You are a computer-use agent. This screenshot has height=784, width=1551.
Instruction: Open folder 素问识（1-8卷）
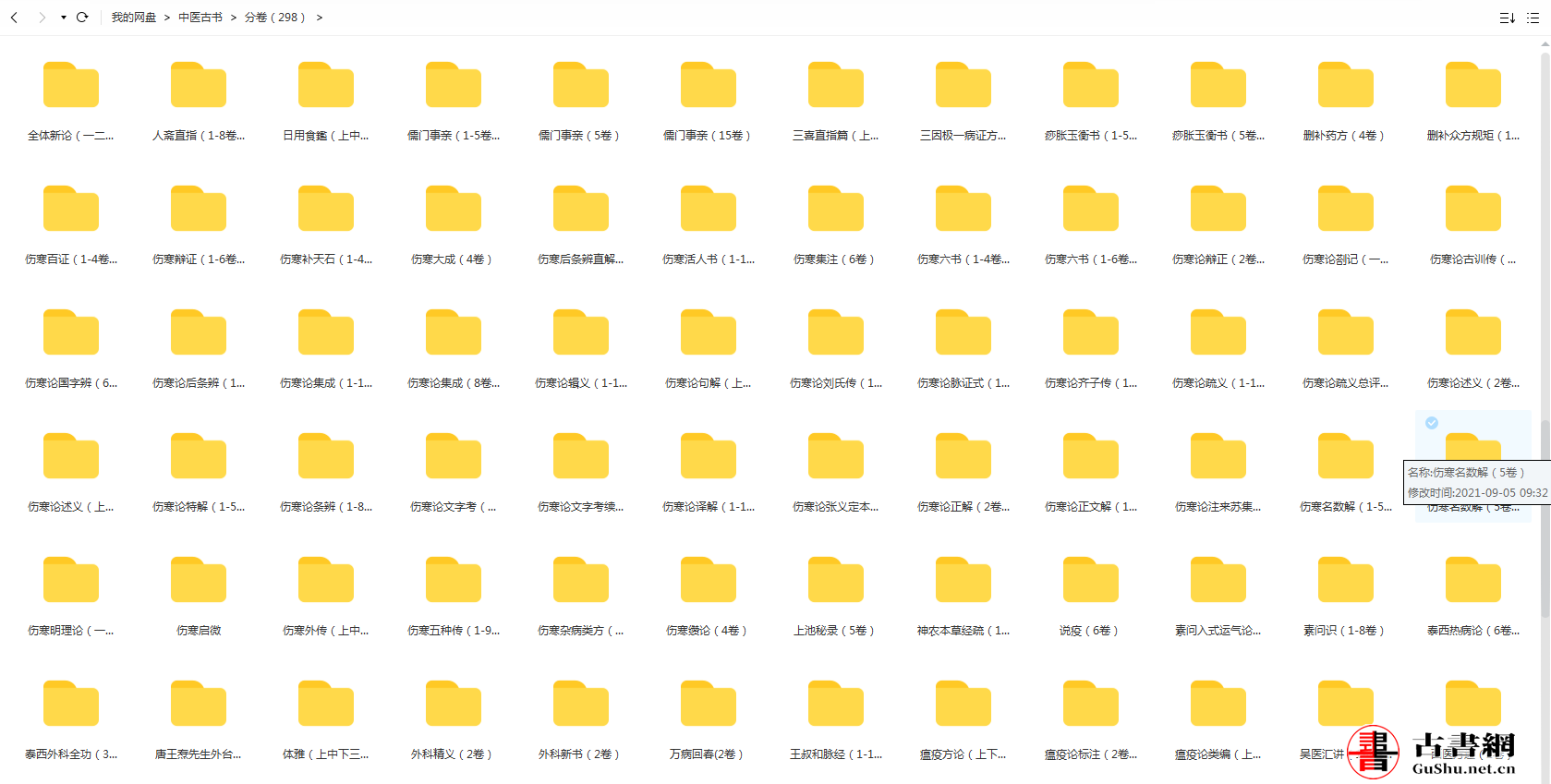[1346, 581]
